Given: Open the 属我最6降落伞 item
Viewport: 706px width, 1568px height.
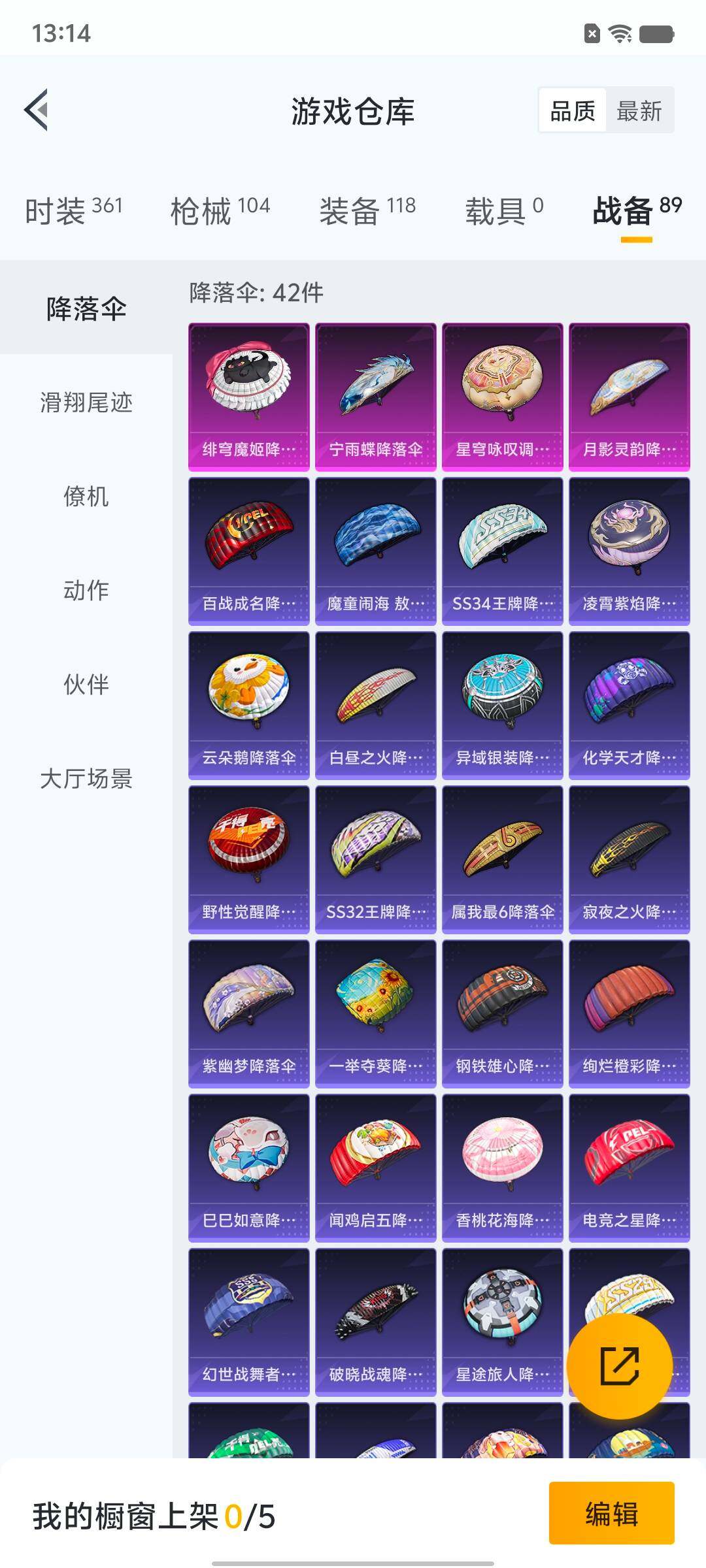Looking at the screenshot, I should point(502,859).
